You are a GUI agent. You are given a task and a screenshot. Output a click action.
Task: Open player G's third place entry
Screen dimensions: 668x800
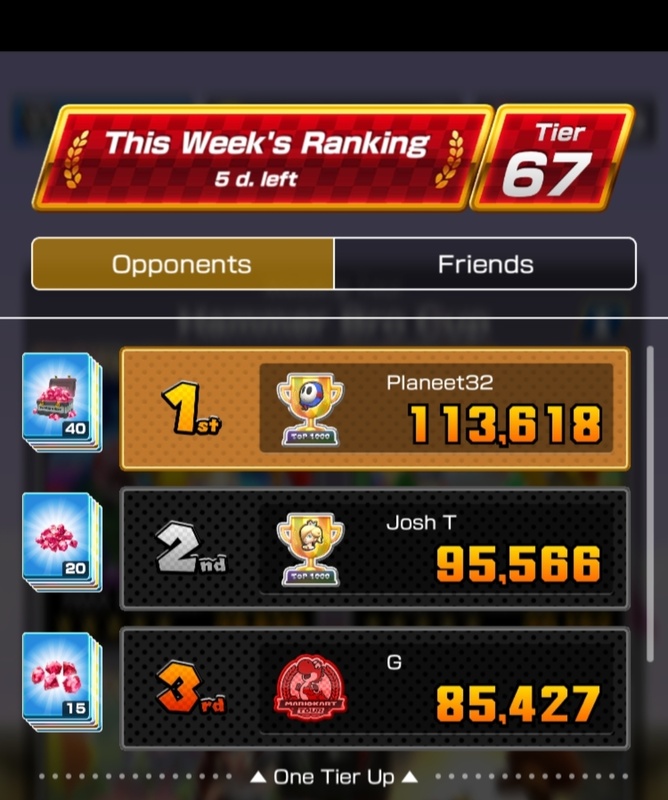pos(374,688)
